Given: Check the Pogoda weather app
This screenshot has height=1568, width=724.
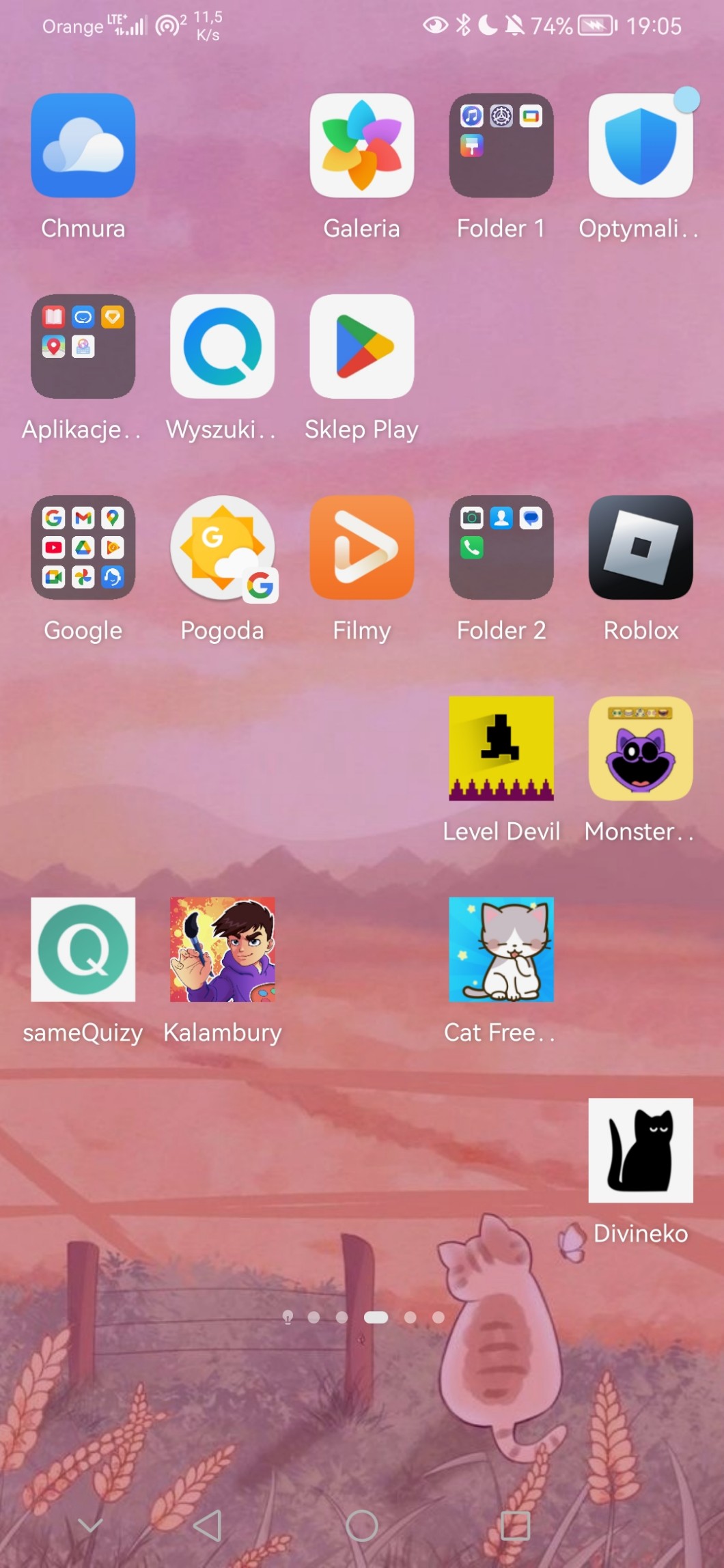Looking at the screenshot, I should click(x=223, y=547).
